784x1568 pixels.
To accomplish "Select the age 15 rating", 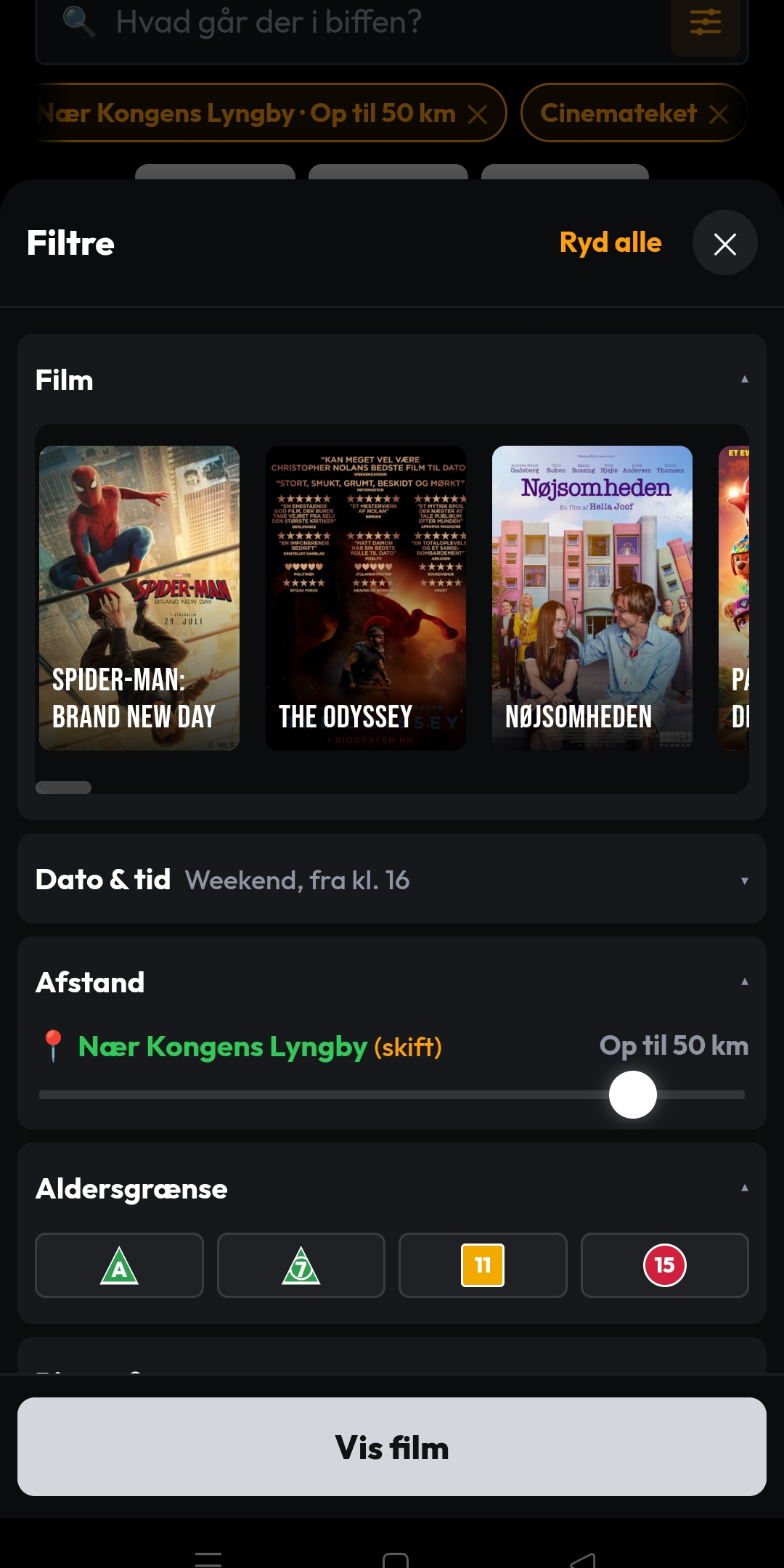I will point(665,1265).
